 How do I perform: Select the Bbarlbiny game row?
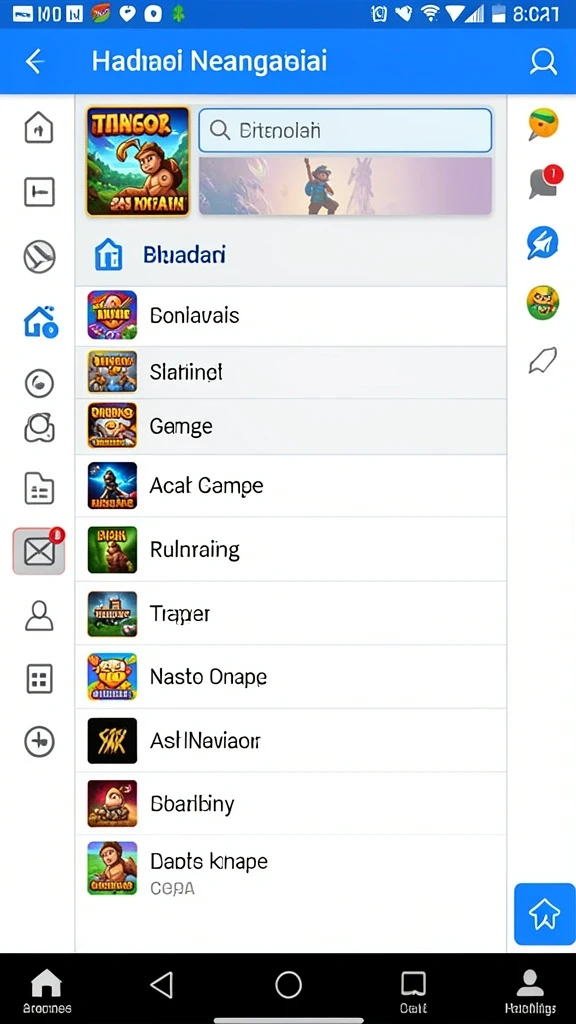pos(291,803)
